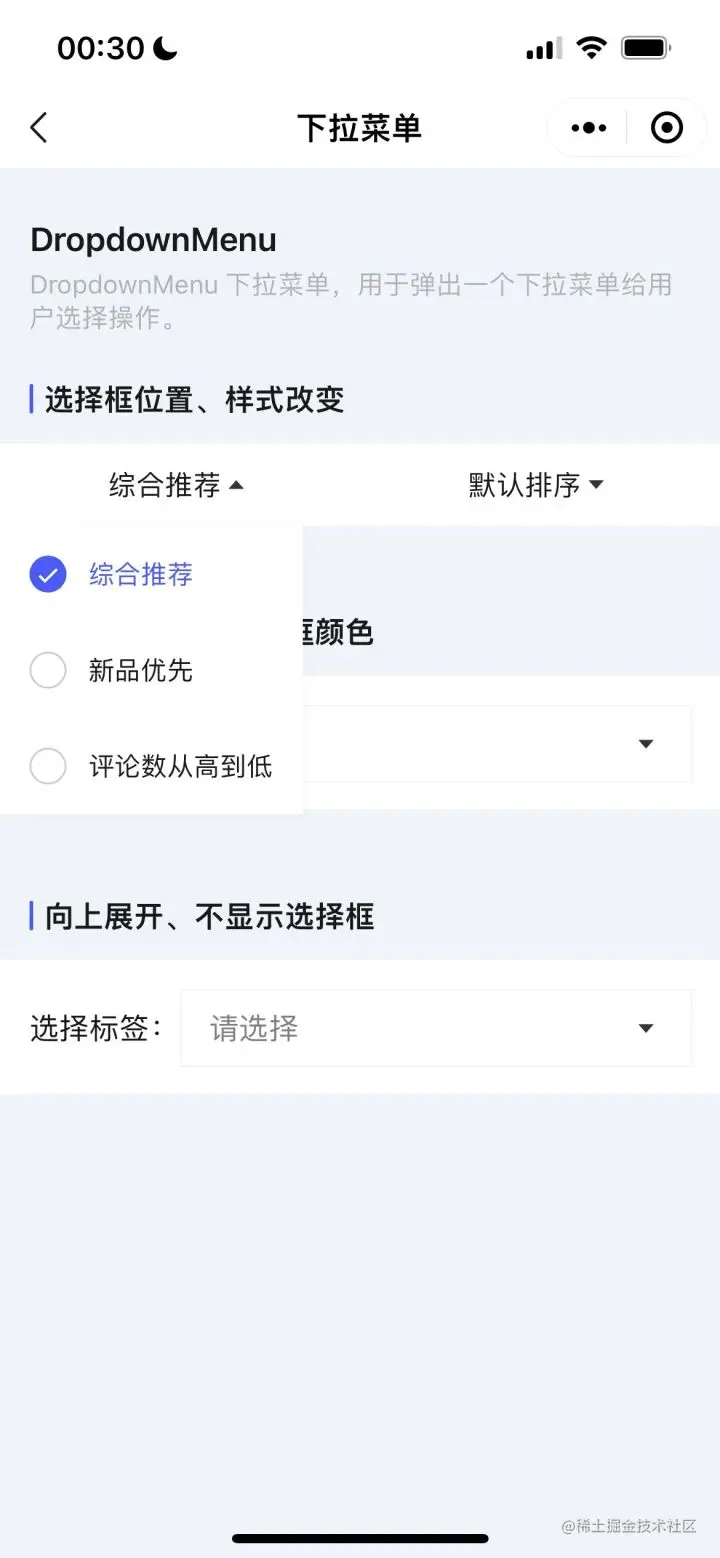This screenshot has height=1558, width=720.
Task: Collapse the 综合推荐 dropdown header
Action: [x=176, y=486]
